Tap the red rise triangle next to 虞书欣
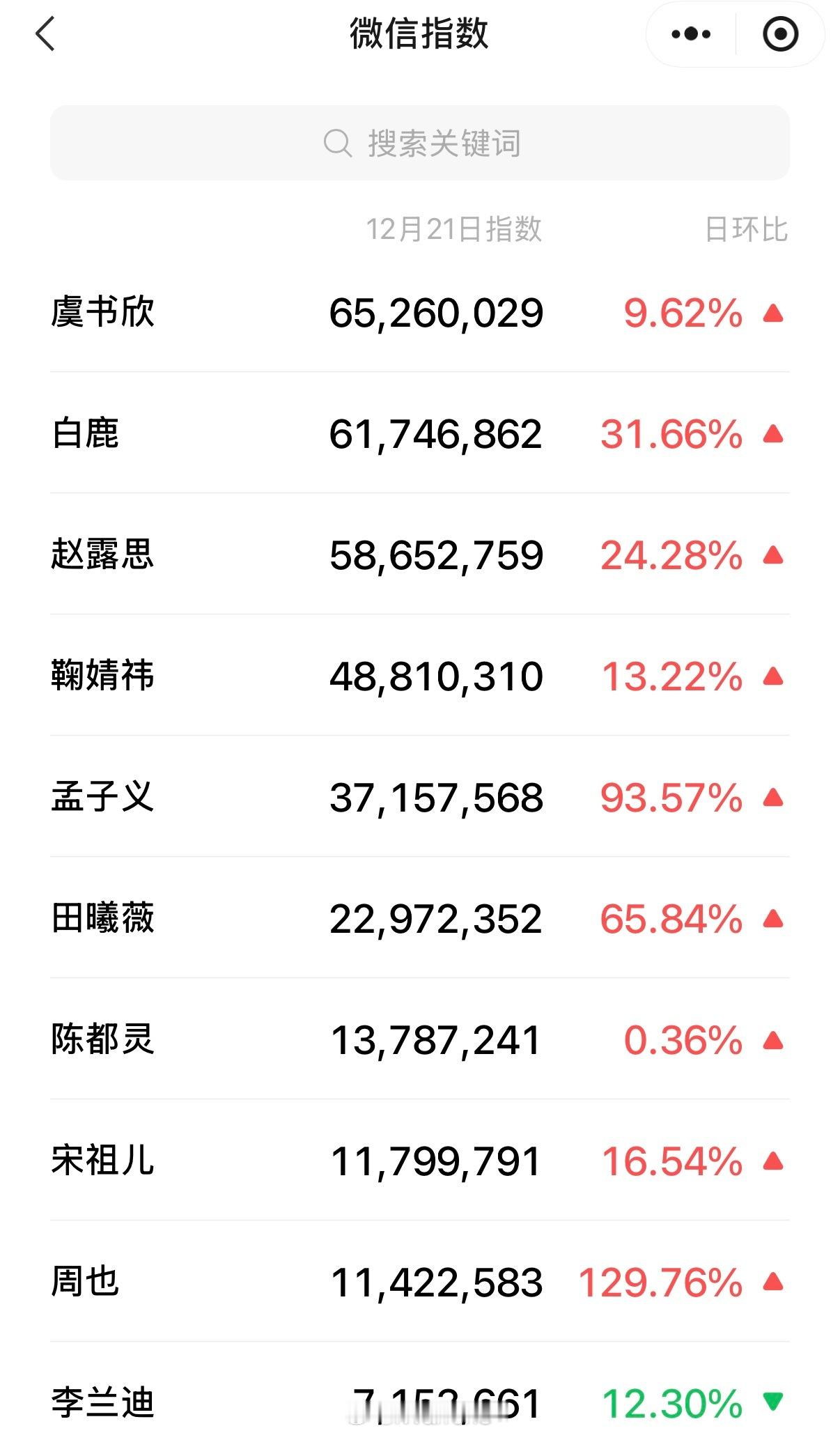The height and width of the screenshot is (1433, 840). (773, 313)
